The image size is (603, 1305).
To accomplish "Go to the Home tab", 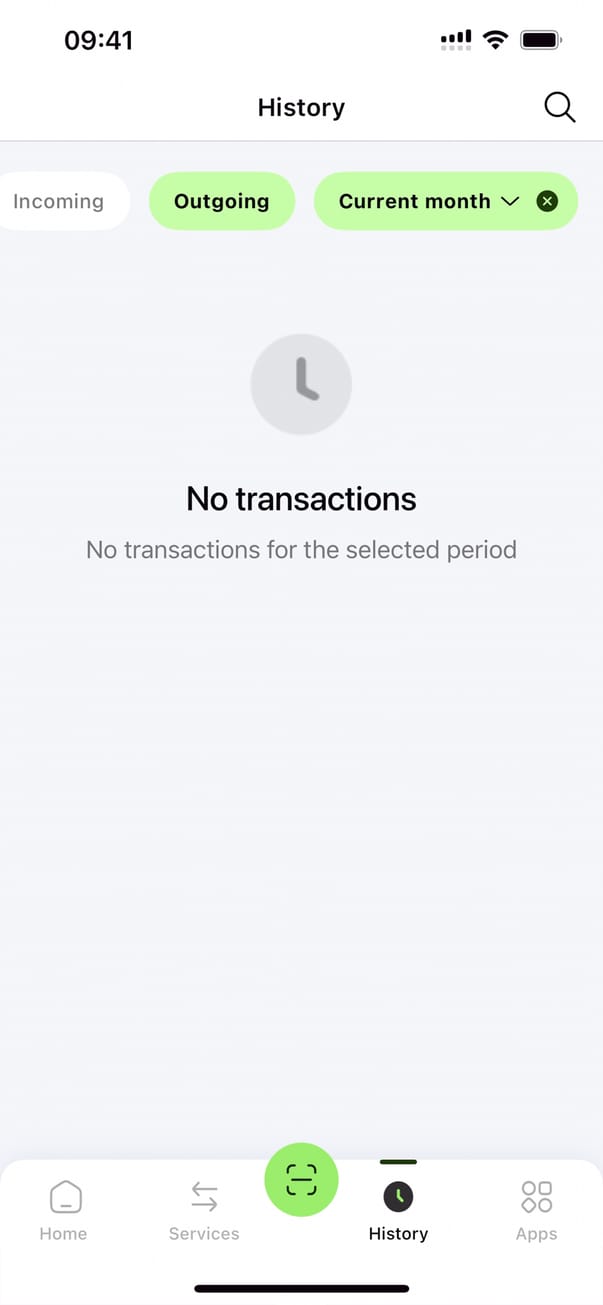I will pos(64,1208).
